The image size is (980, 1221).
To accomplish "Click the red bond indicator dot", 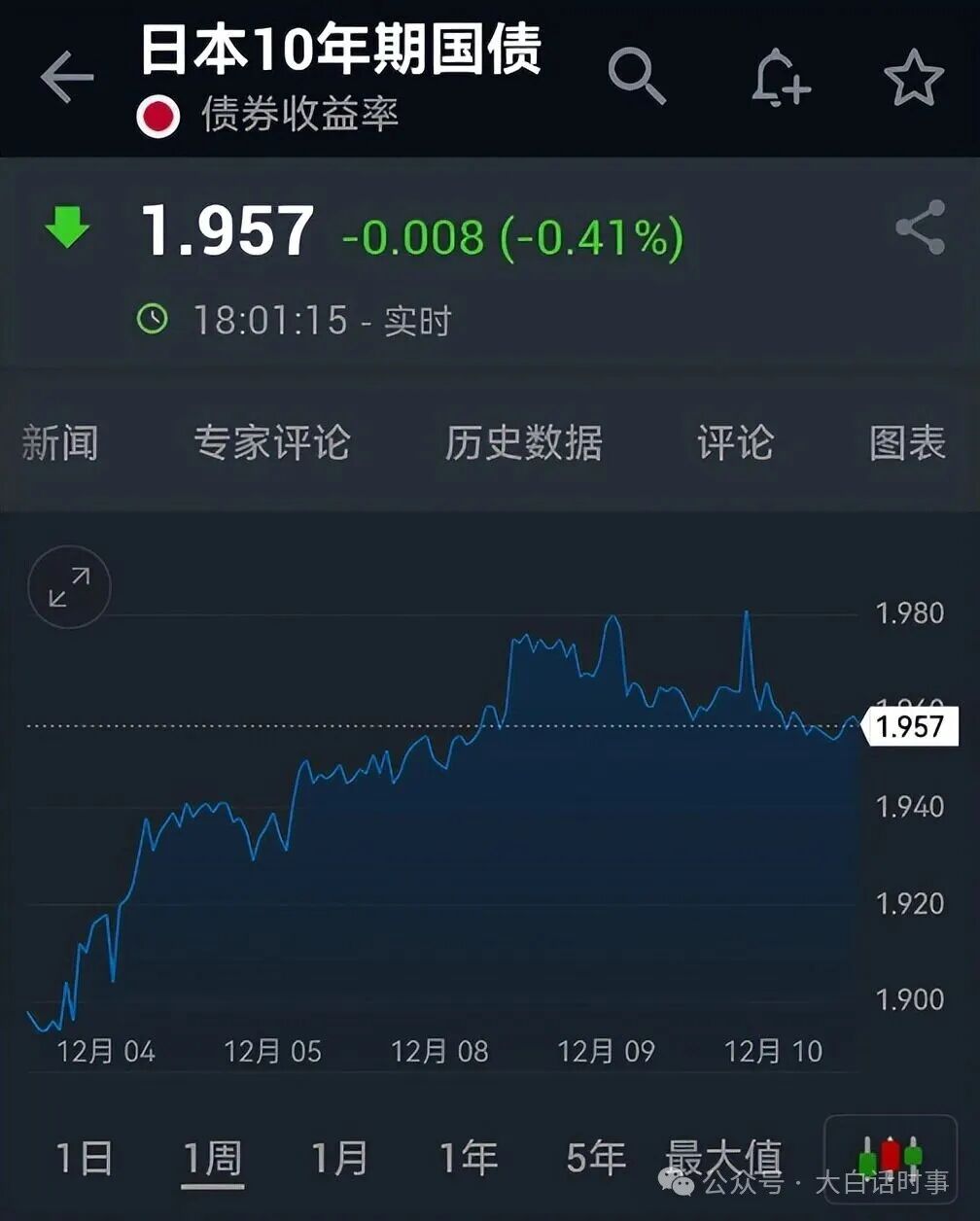I will (x=158, y=117).
